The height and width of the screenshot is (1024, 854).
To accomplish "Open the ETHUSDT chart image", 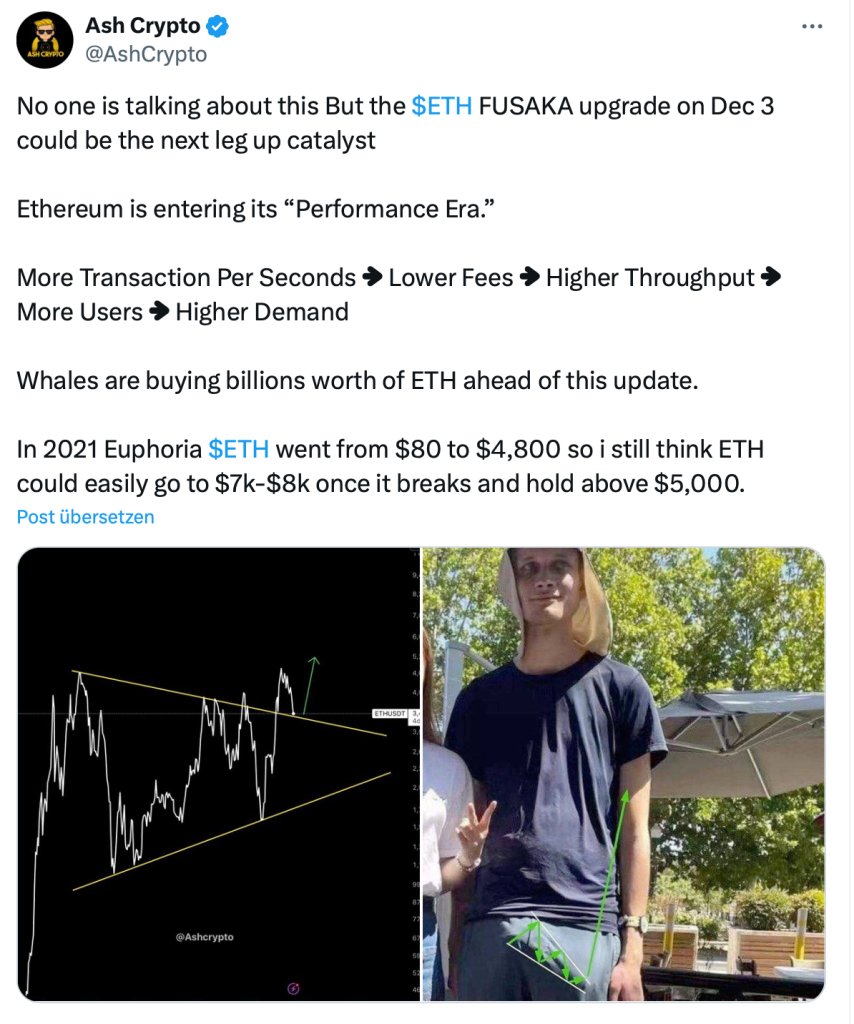I will tap(219, 773).
